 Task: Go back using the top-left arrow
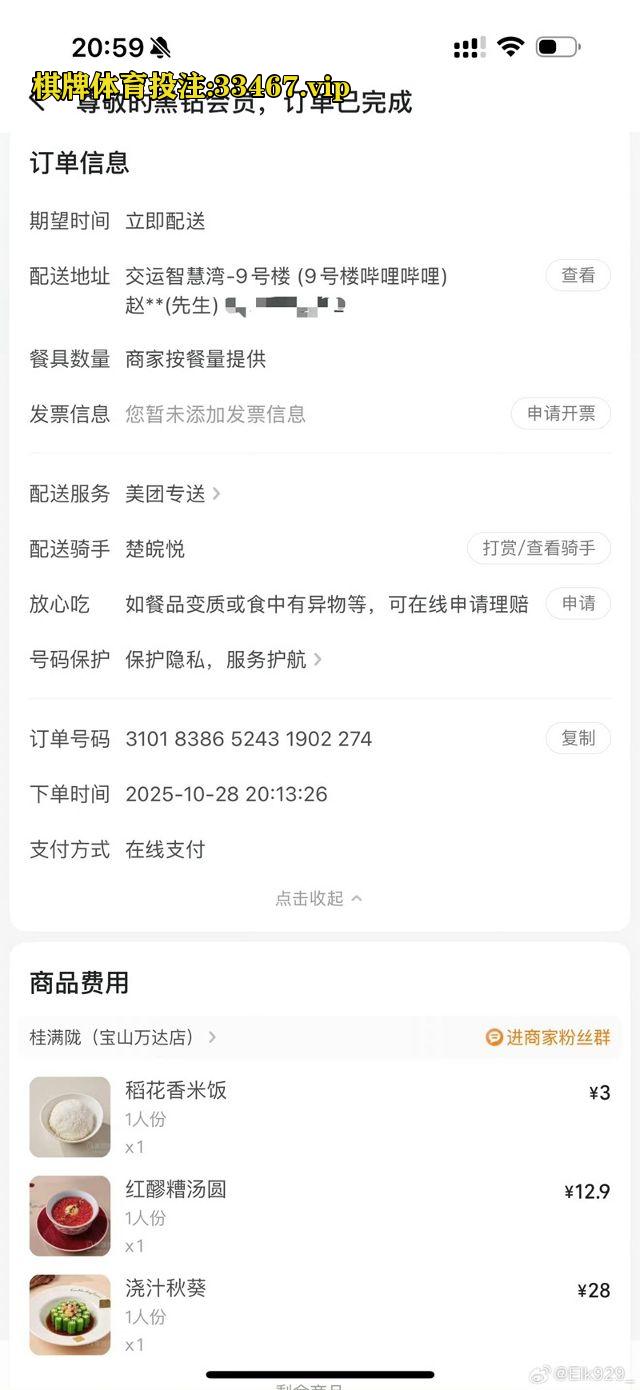[x=37, y=101]
